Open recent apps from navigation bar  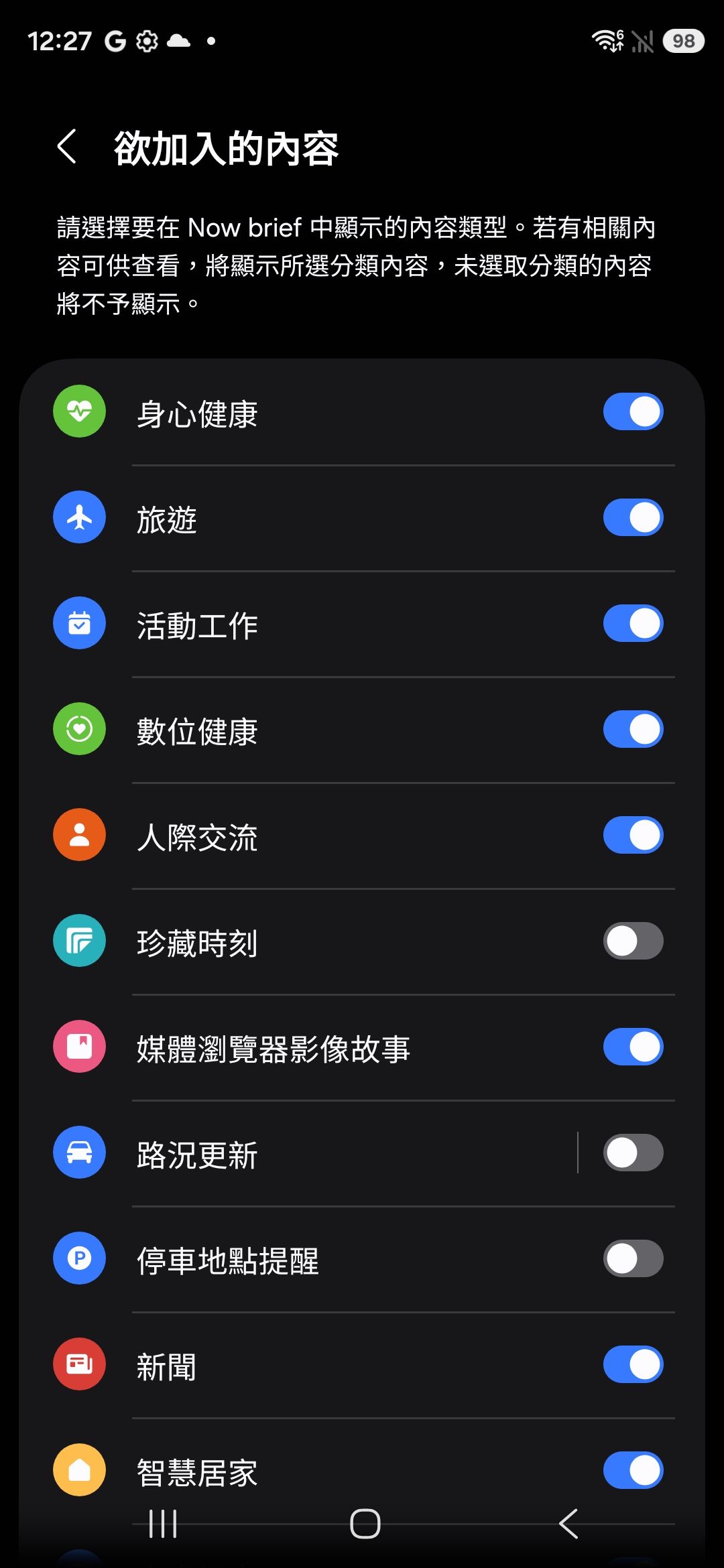[163, 1524]
